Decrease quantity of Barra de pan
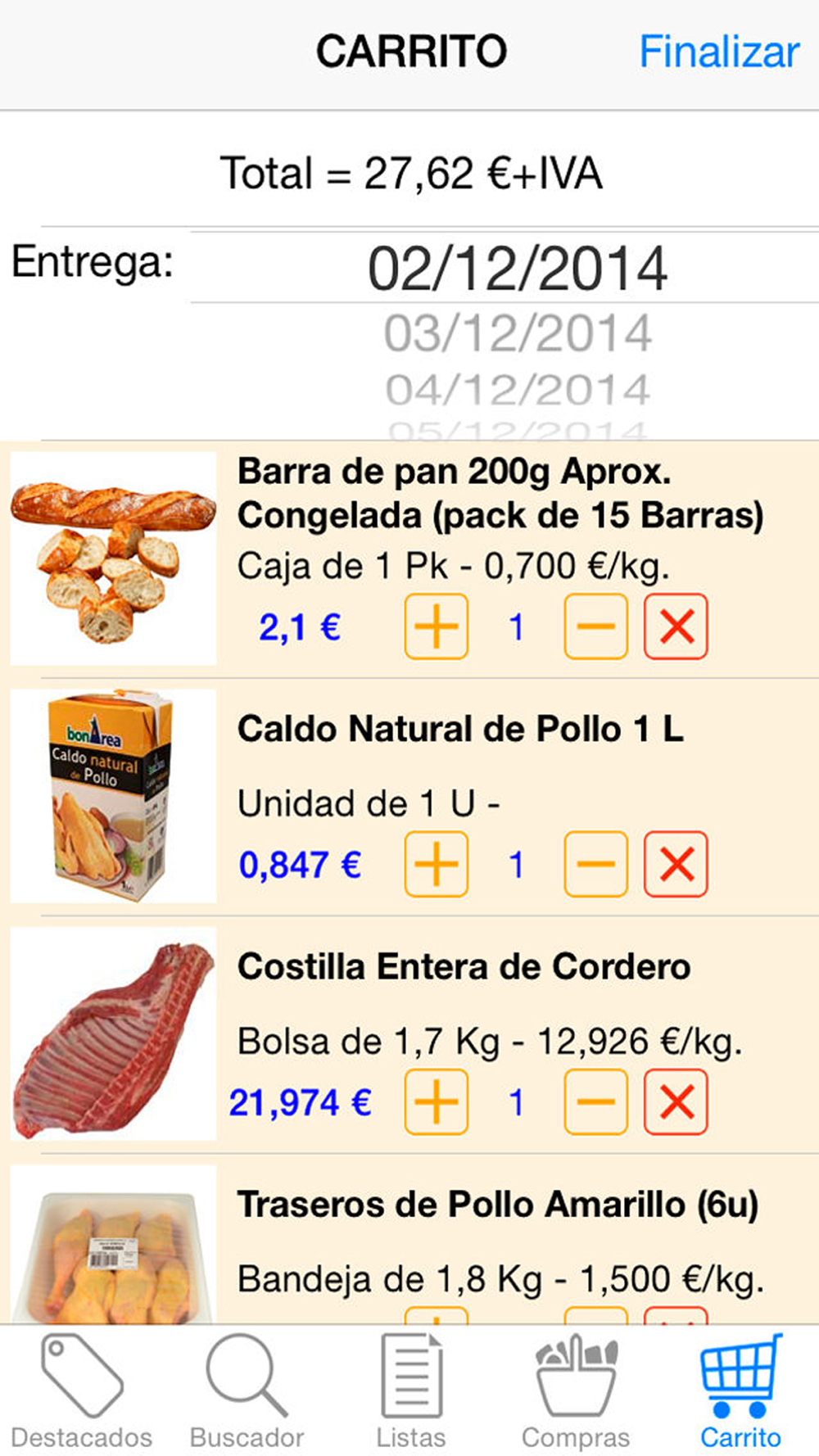 [595, 627]
